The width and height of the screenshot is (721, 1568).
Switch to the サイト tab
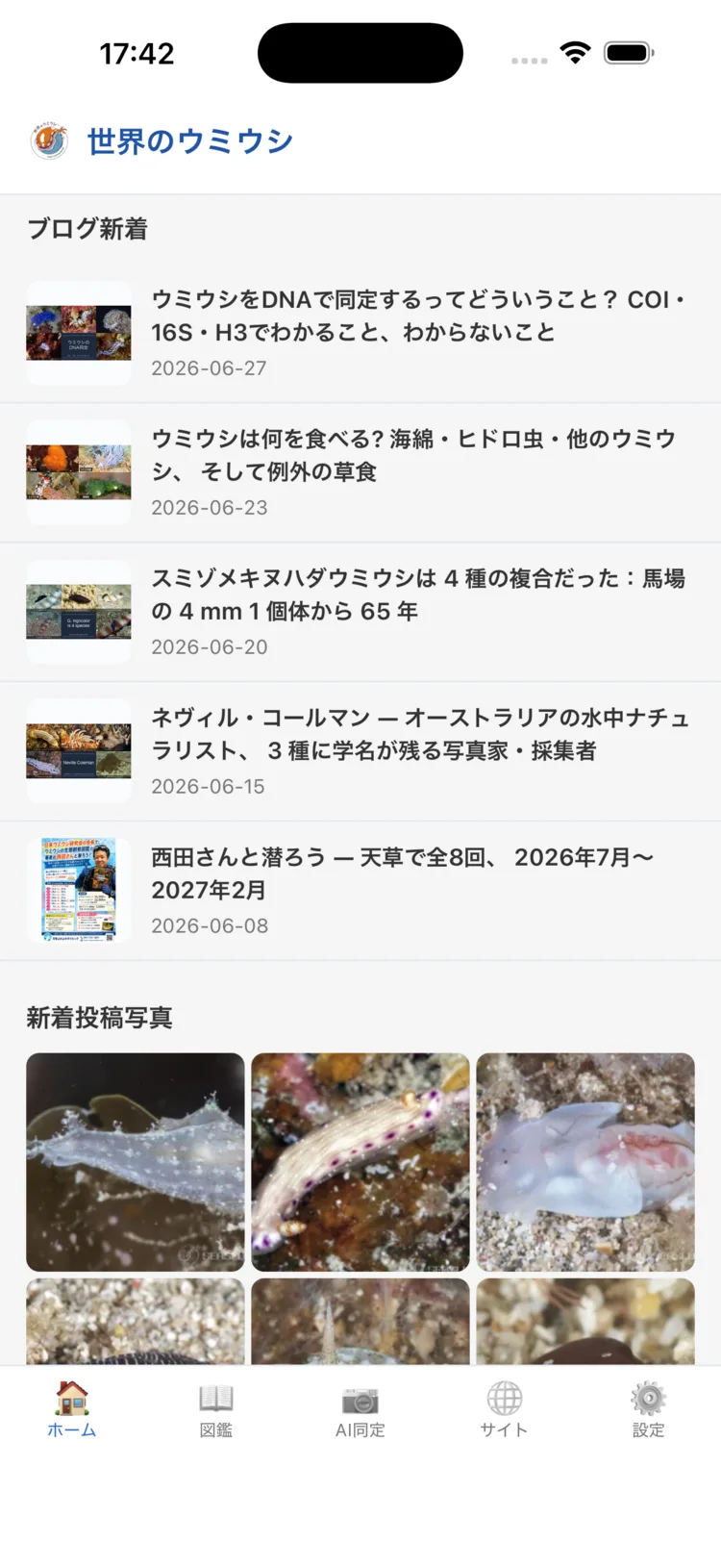coord(505,1410)
